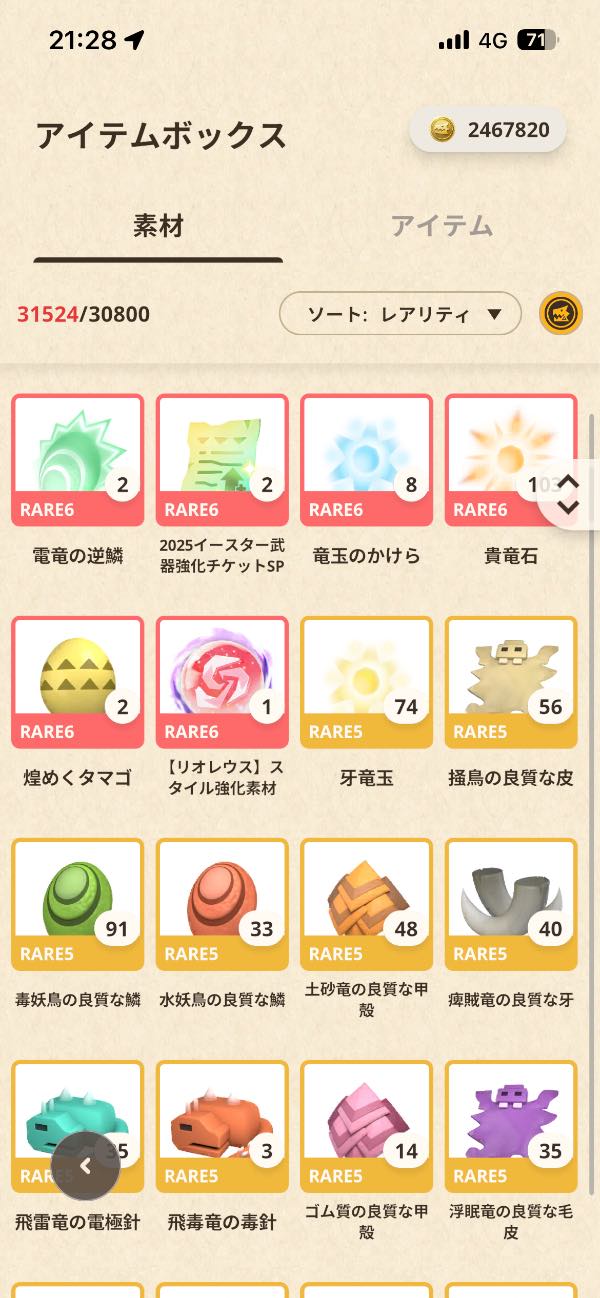View 掻鳥の良質な皮 details

tap(510, 682)
